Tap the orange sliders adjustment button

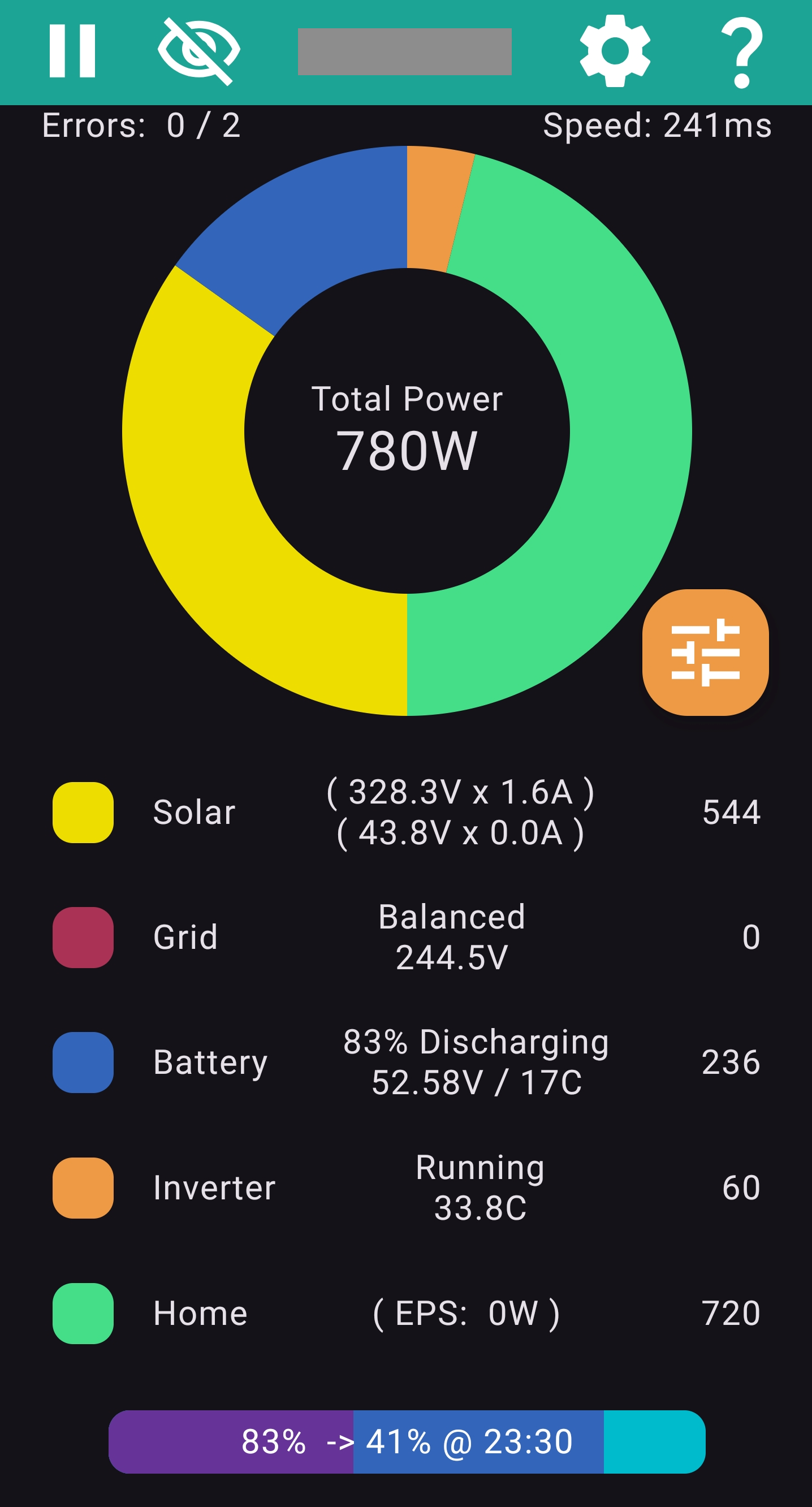(x=706, y=653)
